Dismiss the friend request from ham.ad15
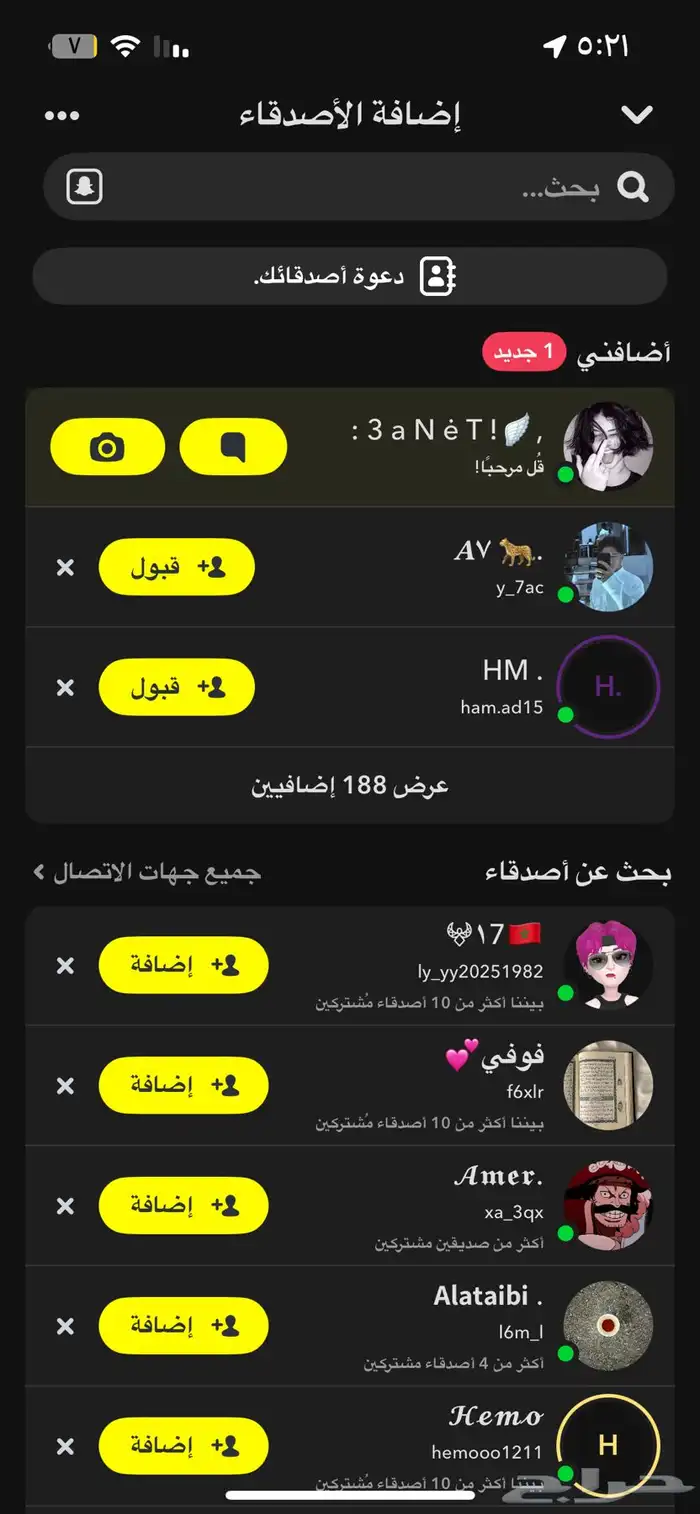This screenshot has width=700, height=1514. pyautogui.click(x=65, y=688)
